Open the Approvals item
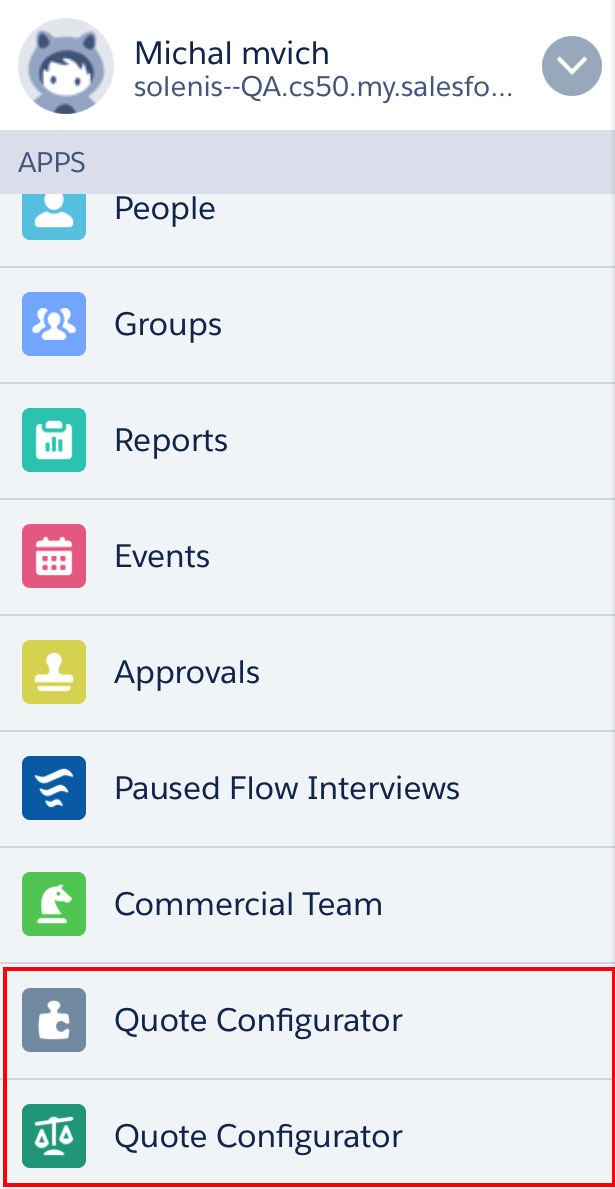615x1189 pixels. click(187, 672)
